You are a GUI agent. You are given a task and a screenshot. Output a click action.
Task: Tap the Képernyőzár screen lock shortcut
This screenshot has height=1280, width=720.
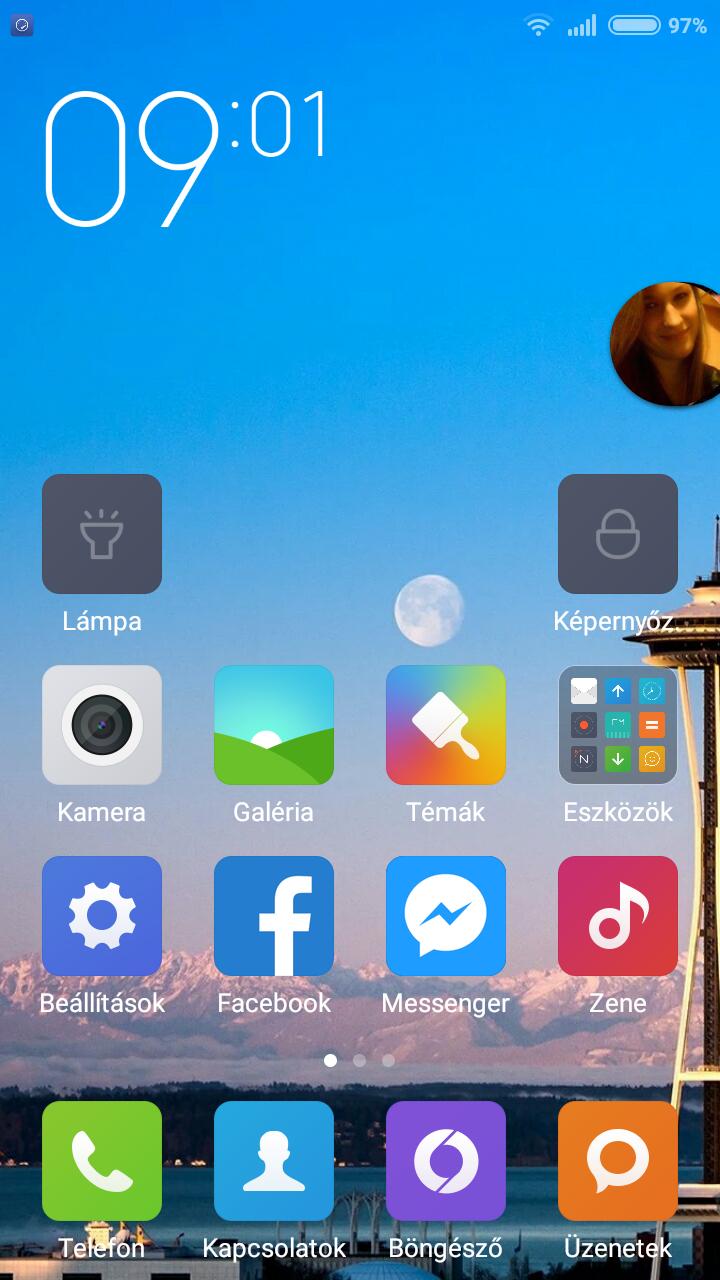click(618, 534)
